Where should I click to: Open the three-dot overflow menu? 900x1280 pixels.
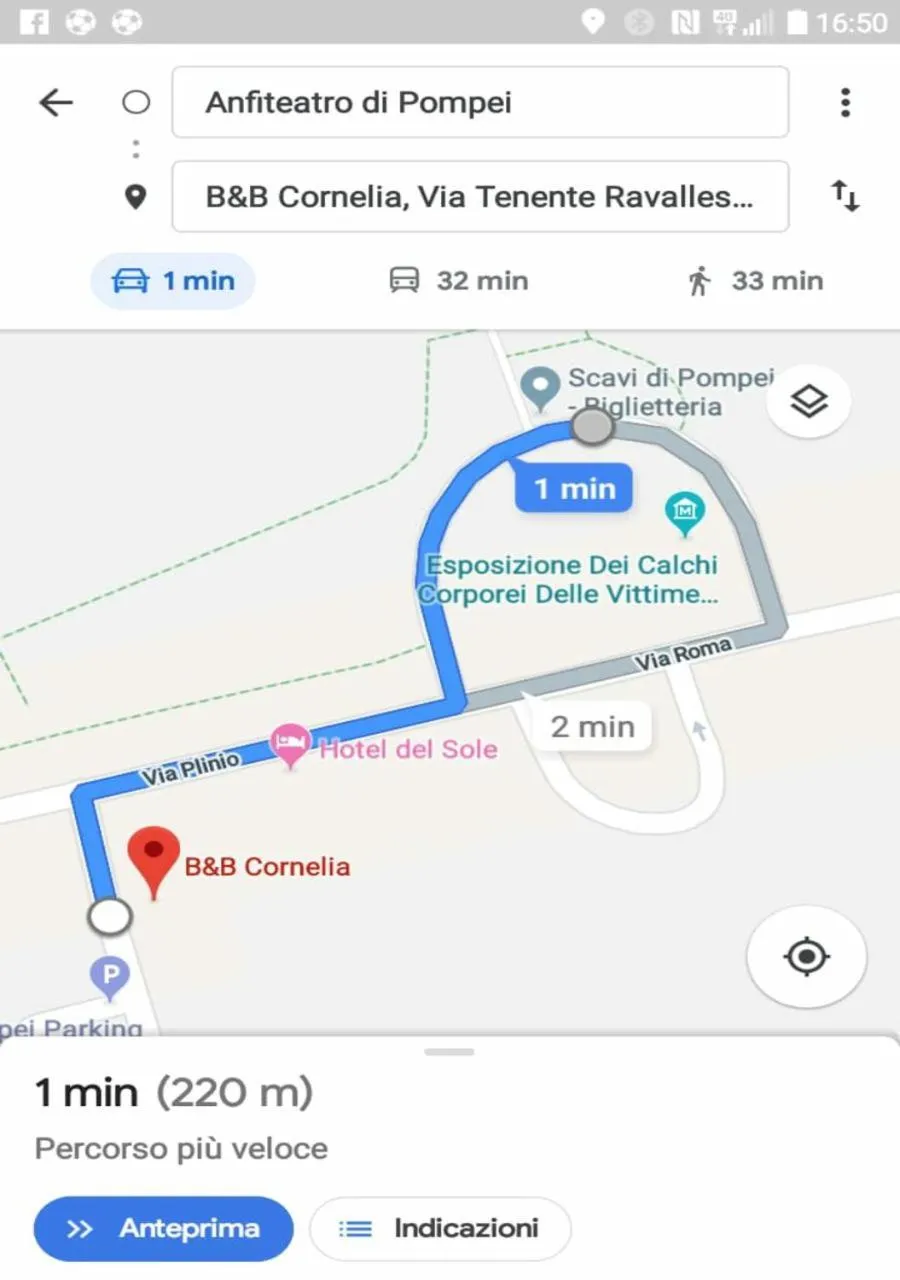coord(845,103)
